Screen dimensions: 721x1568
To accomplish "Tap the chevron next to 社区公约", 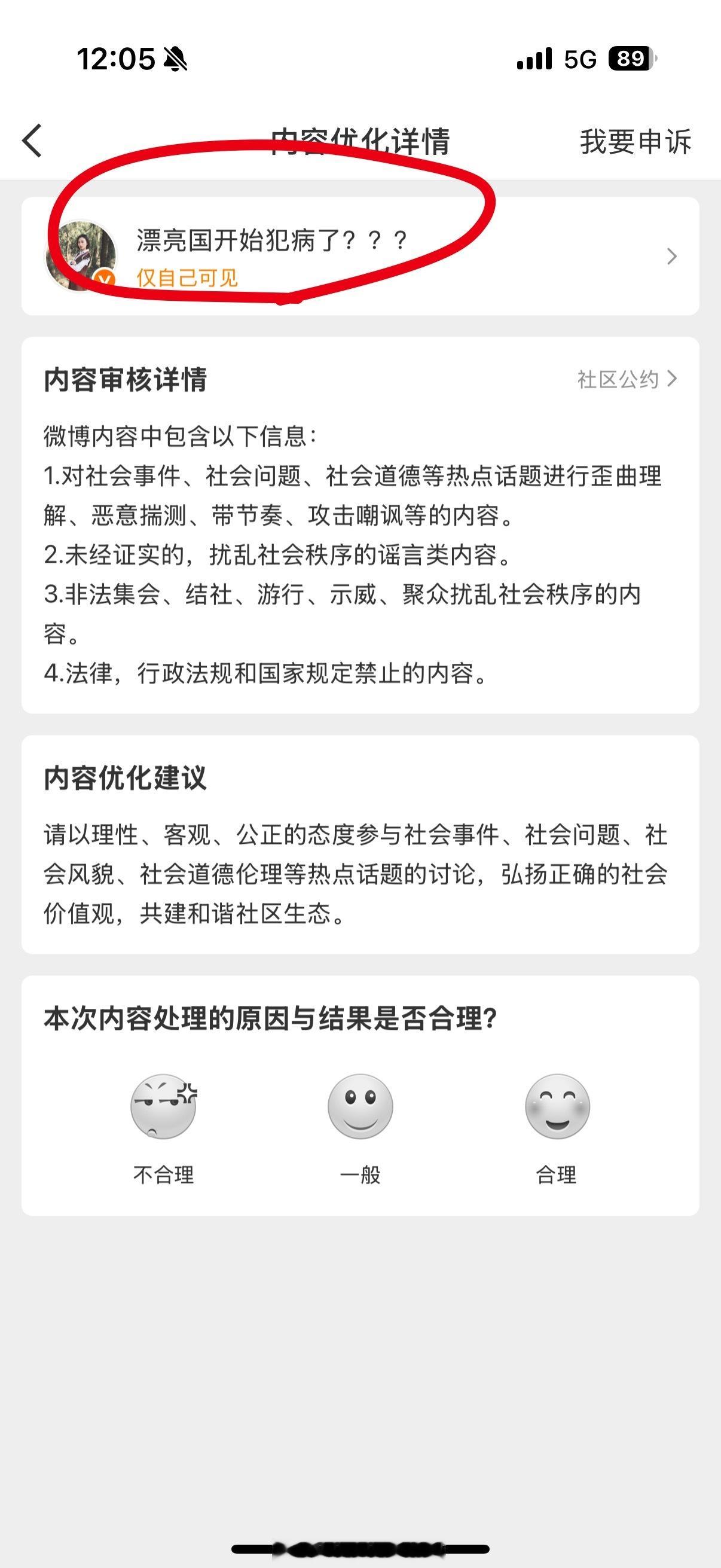I will point(674,377).
